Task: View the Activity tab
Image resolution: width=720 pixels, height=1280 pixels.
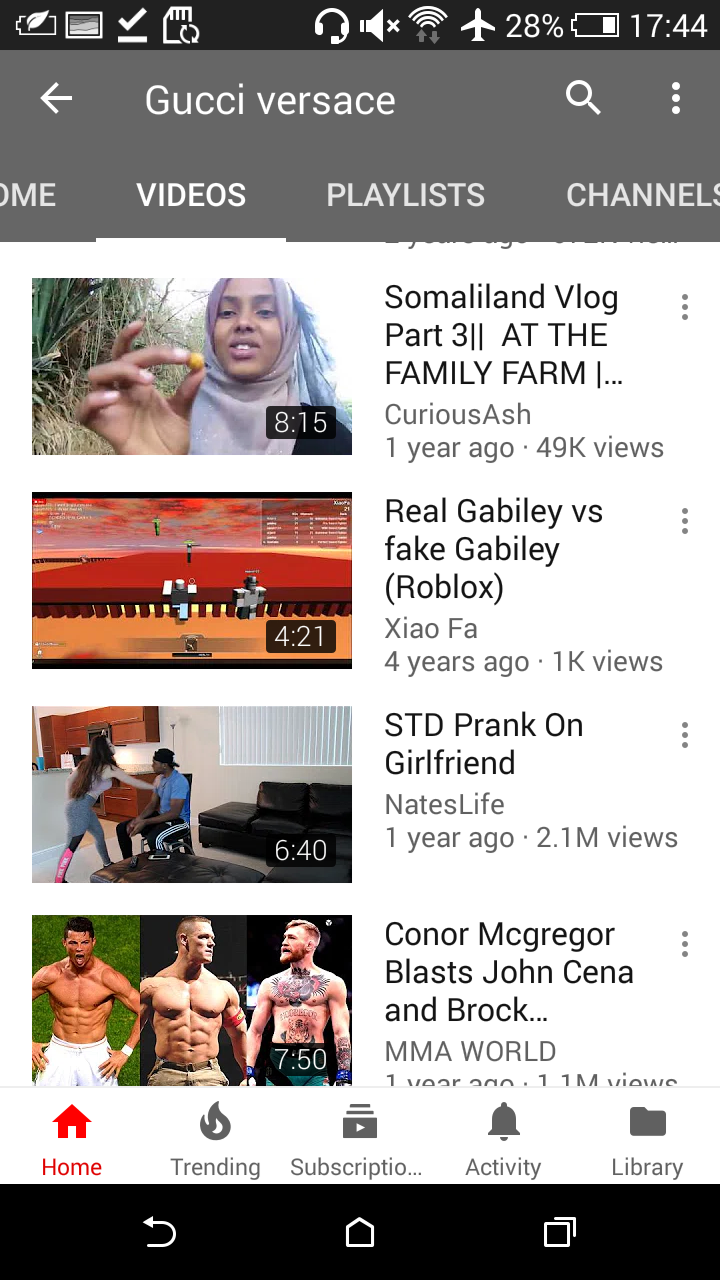Action: coord(503,1138)
